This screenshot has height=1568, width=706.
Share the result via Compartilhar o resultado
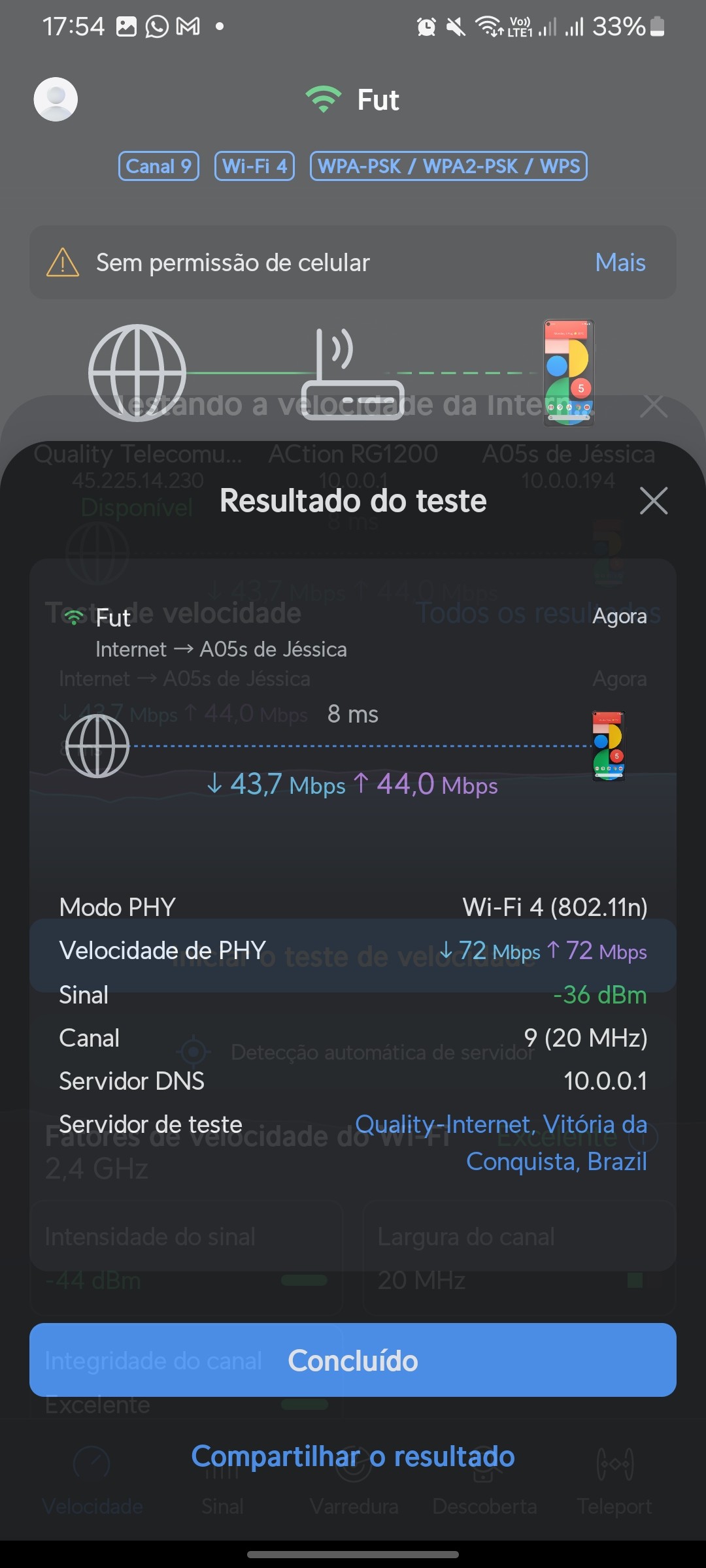(x=353, y=1456)
